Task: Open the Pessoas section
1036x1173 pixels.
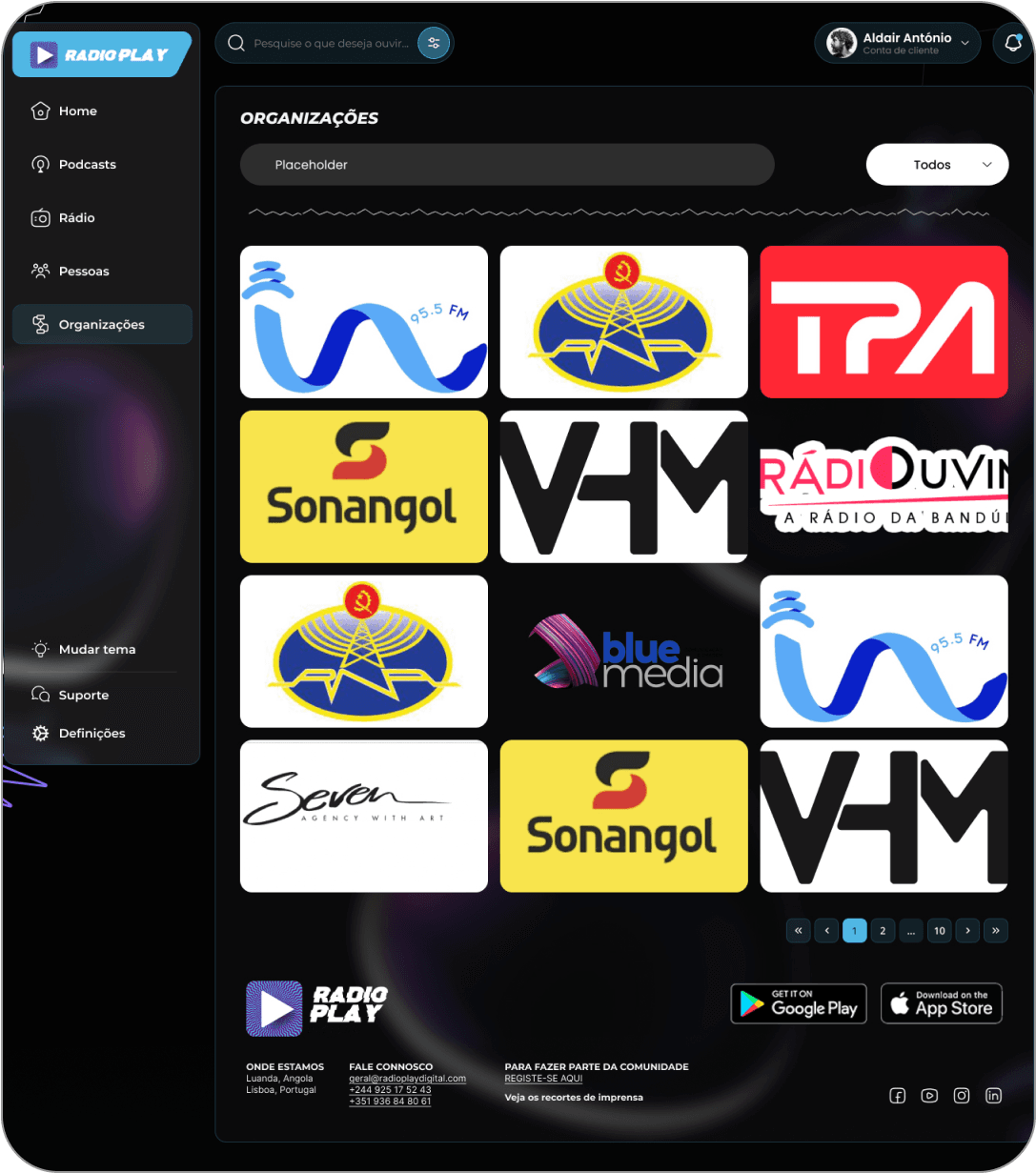Action: [84, 272]
